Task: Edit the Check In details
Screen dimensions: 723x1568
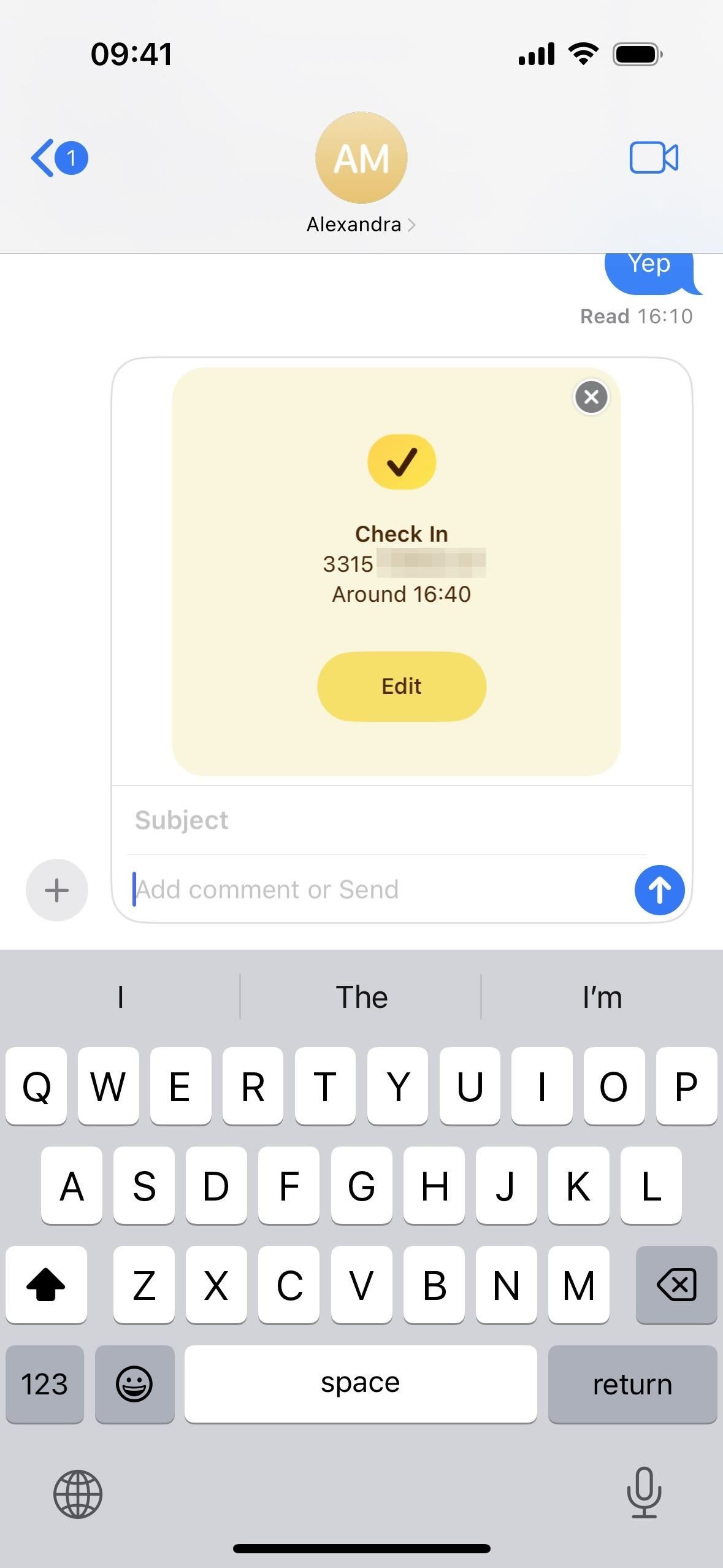Action: point(402,686)
